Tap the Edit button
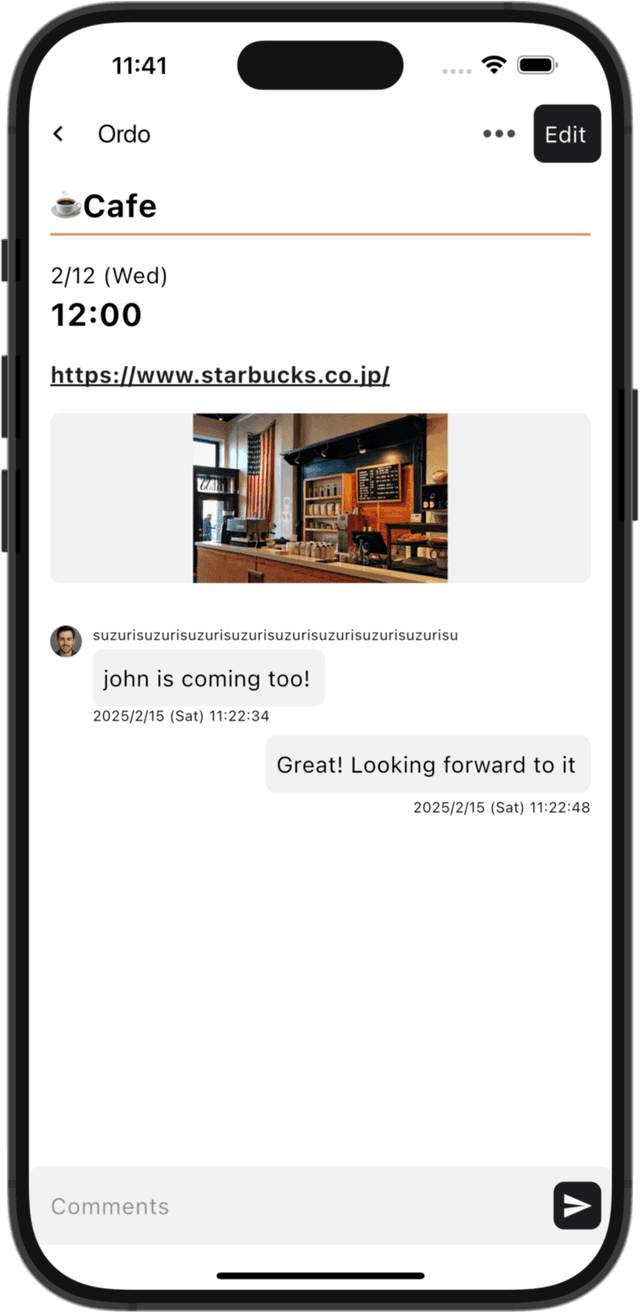 (566, 134)
